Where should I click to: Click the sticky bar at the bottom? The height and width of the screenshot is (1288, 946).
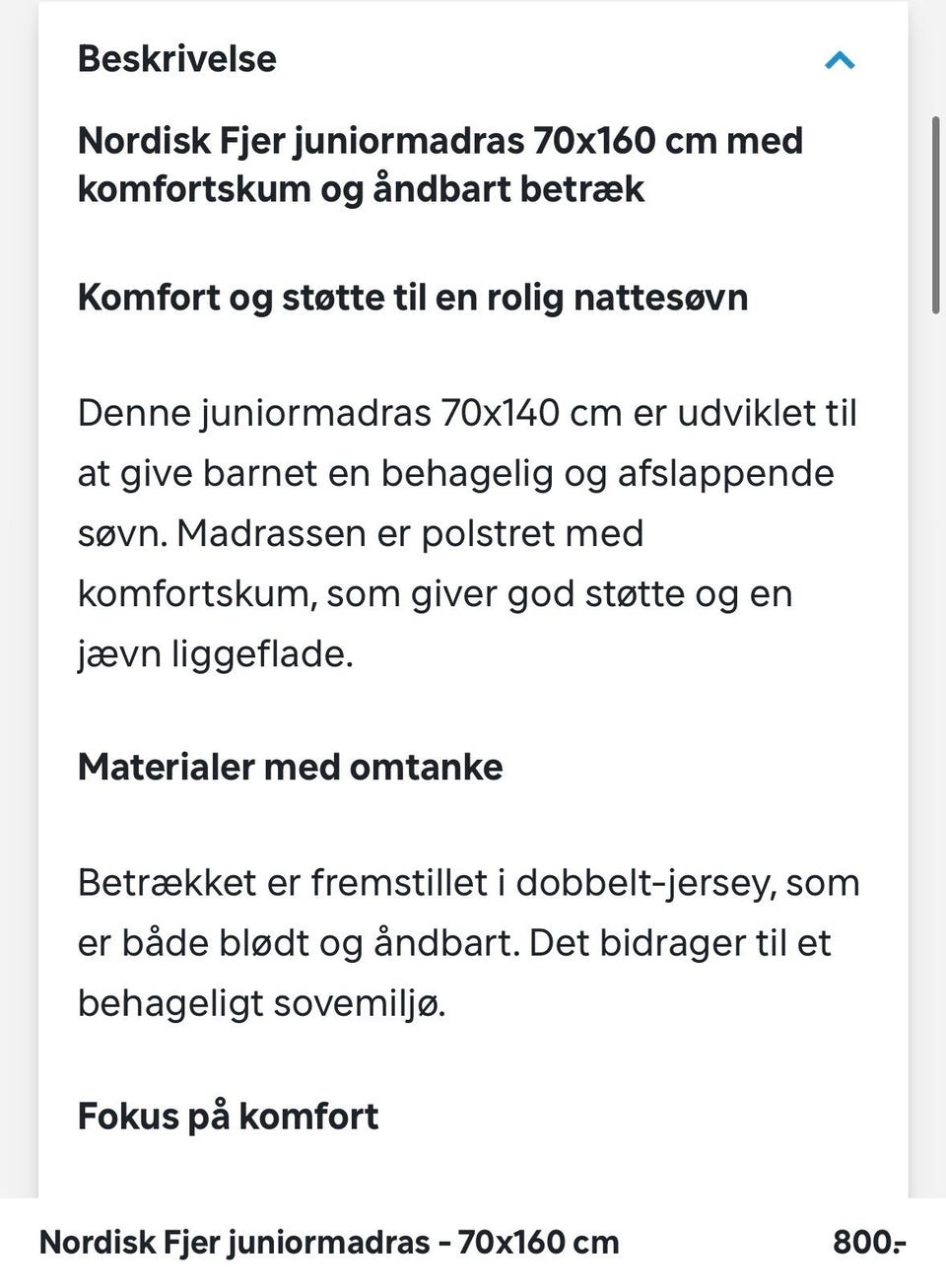coord(473,1244)
